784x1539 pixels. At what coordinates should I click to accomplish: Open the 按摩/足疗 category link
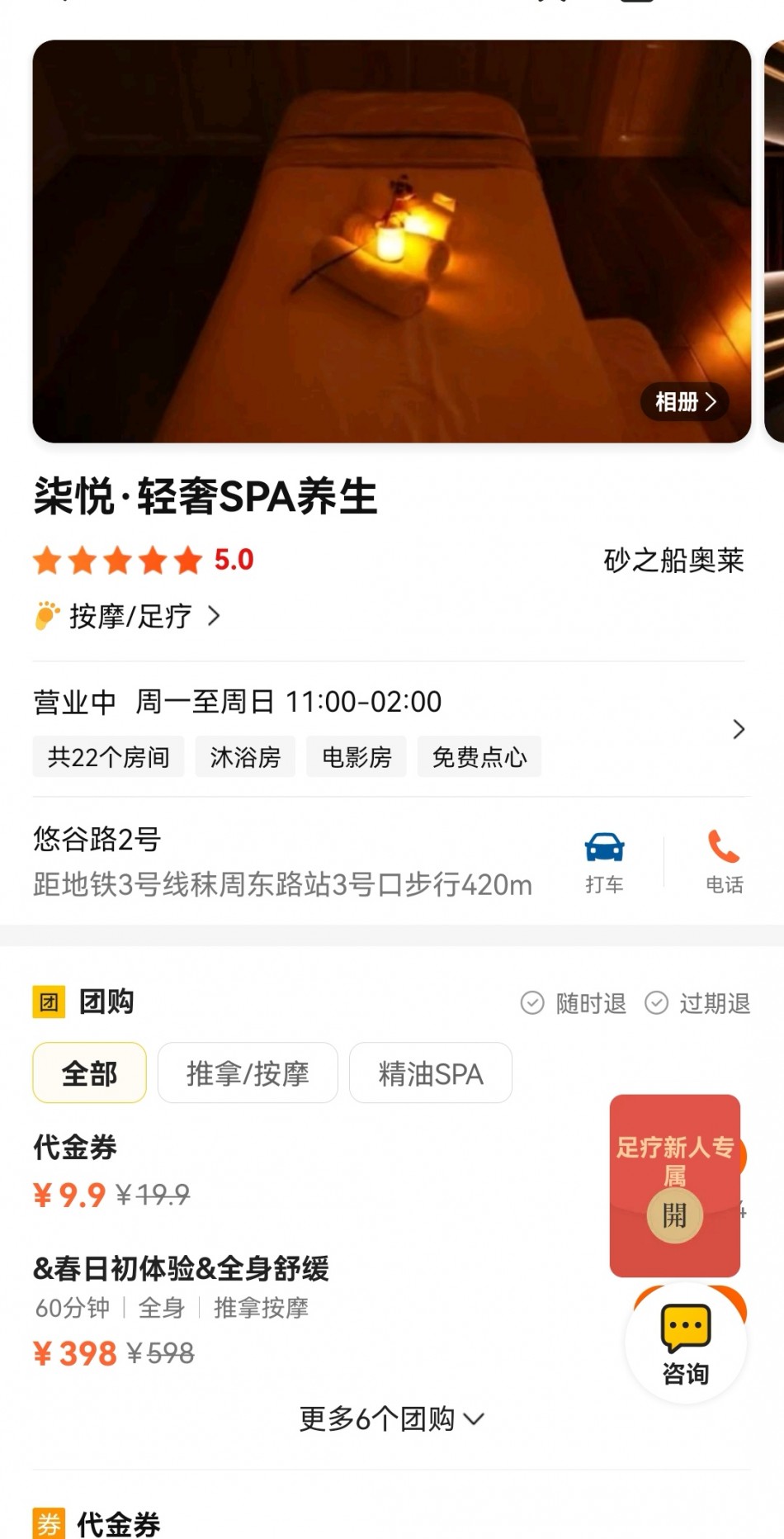click(130, 616)
